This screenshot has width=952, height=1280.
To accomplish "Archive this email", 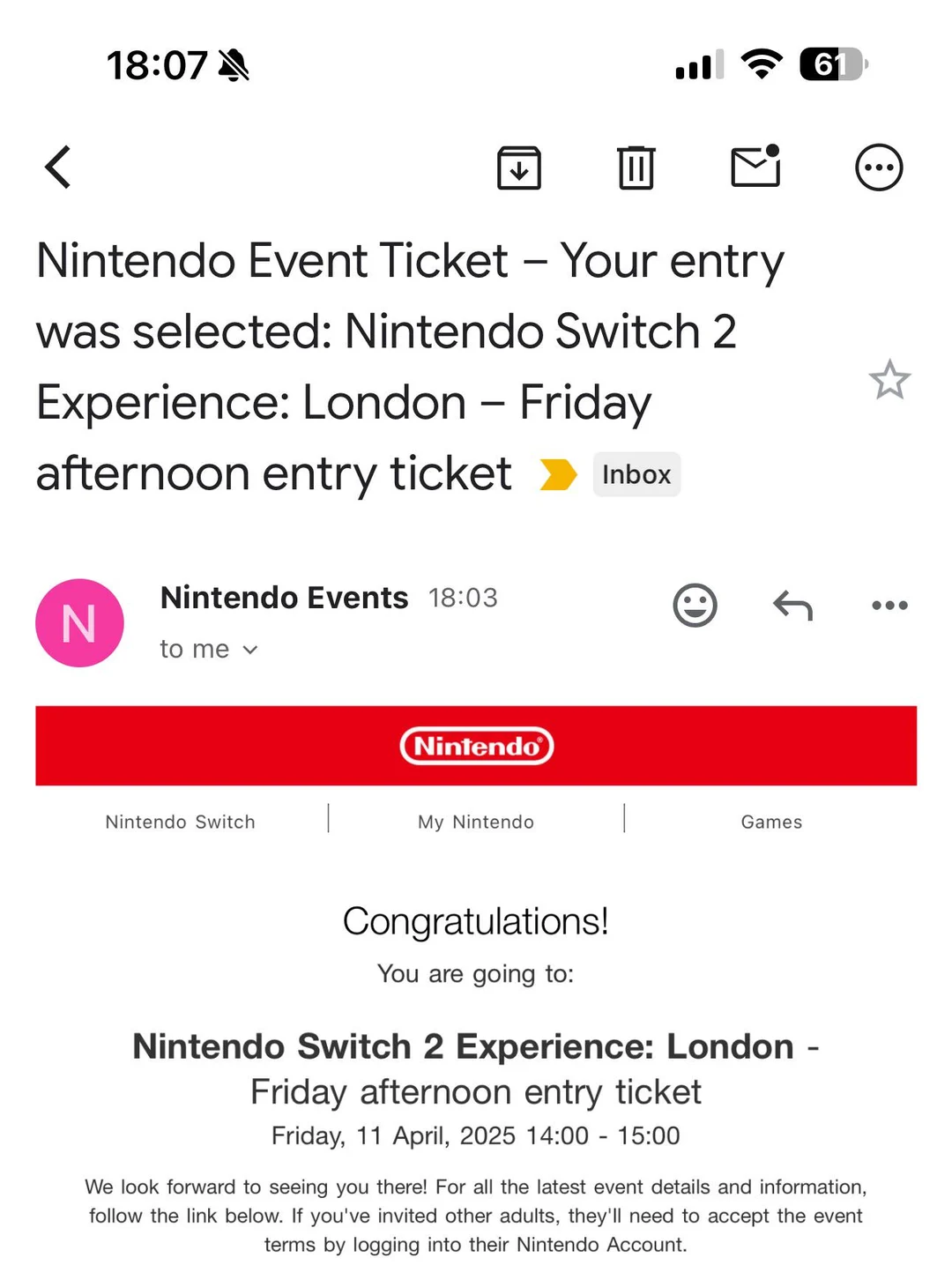I will pyautogui.click(x=519, y=167).
